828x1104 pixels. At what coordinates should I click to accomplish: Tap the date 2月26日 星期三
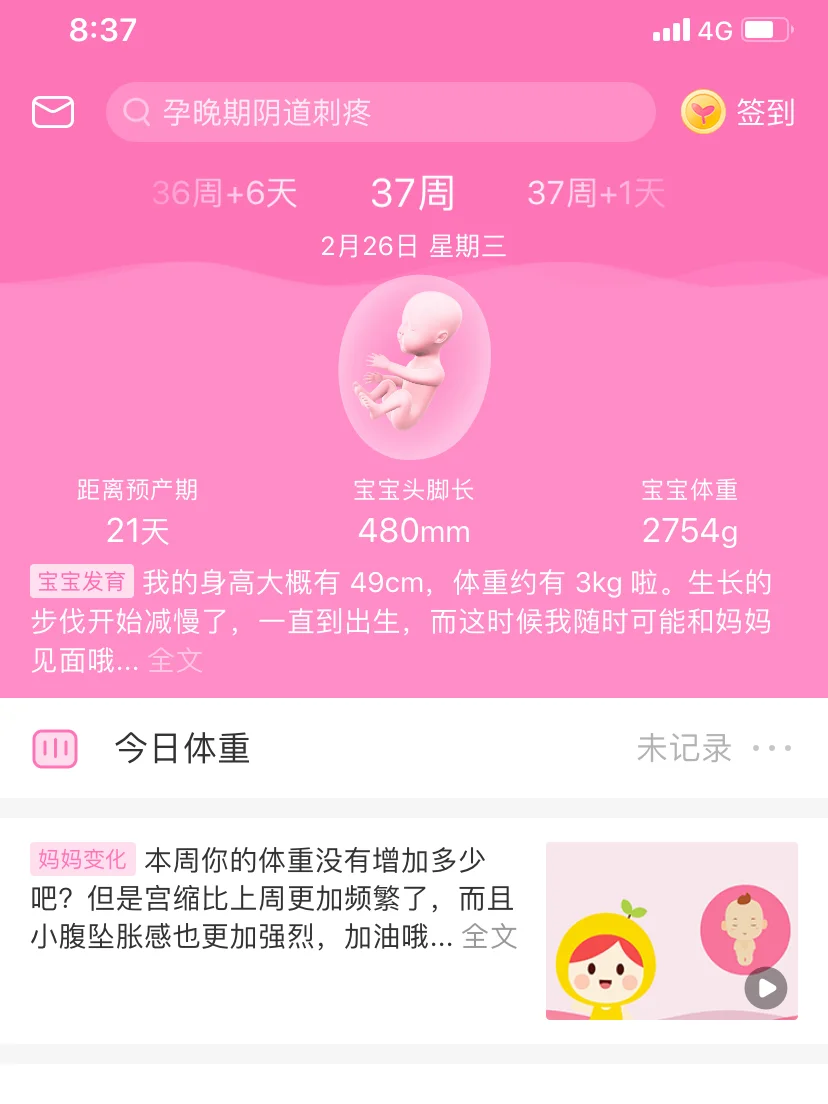click(x=413, y=243)
